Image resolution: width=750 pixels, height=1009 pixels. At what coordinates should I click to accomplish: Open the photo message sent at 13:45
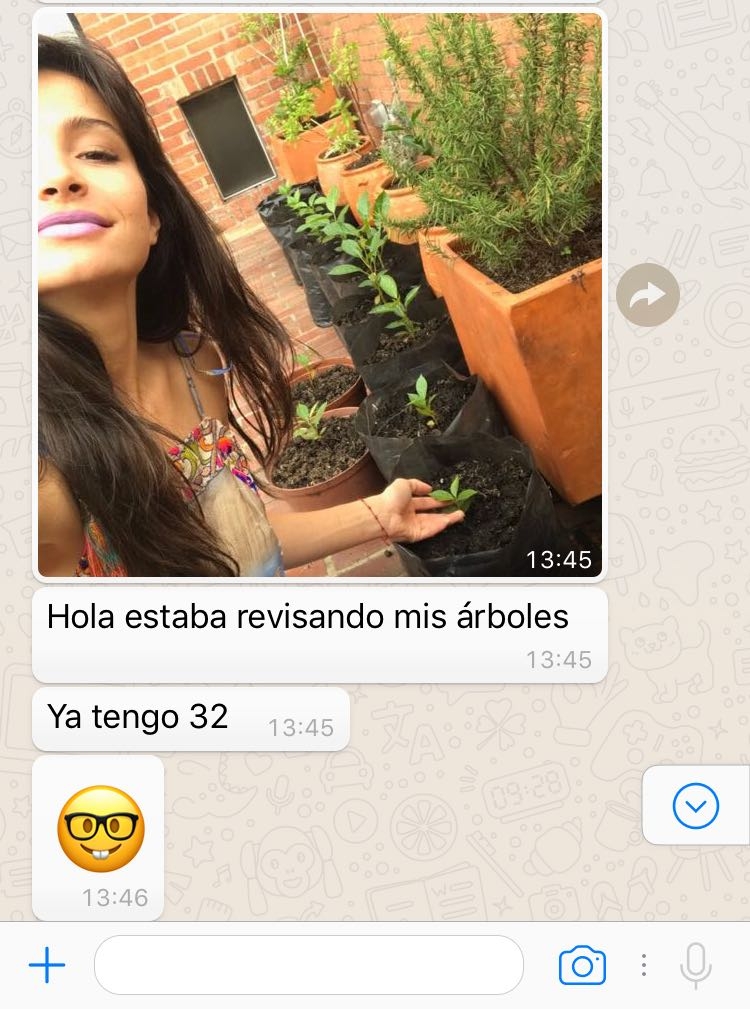(320, 295)
